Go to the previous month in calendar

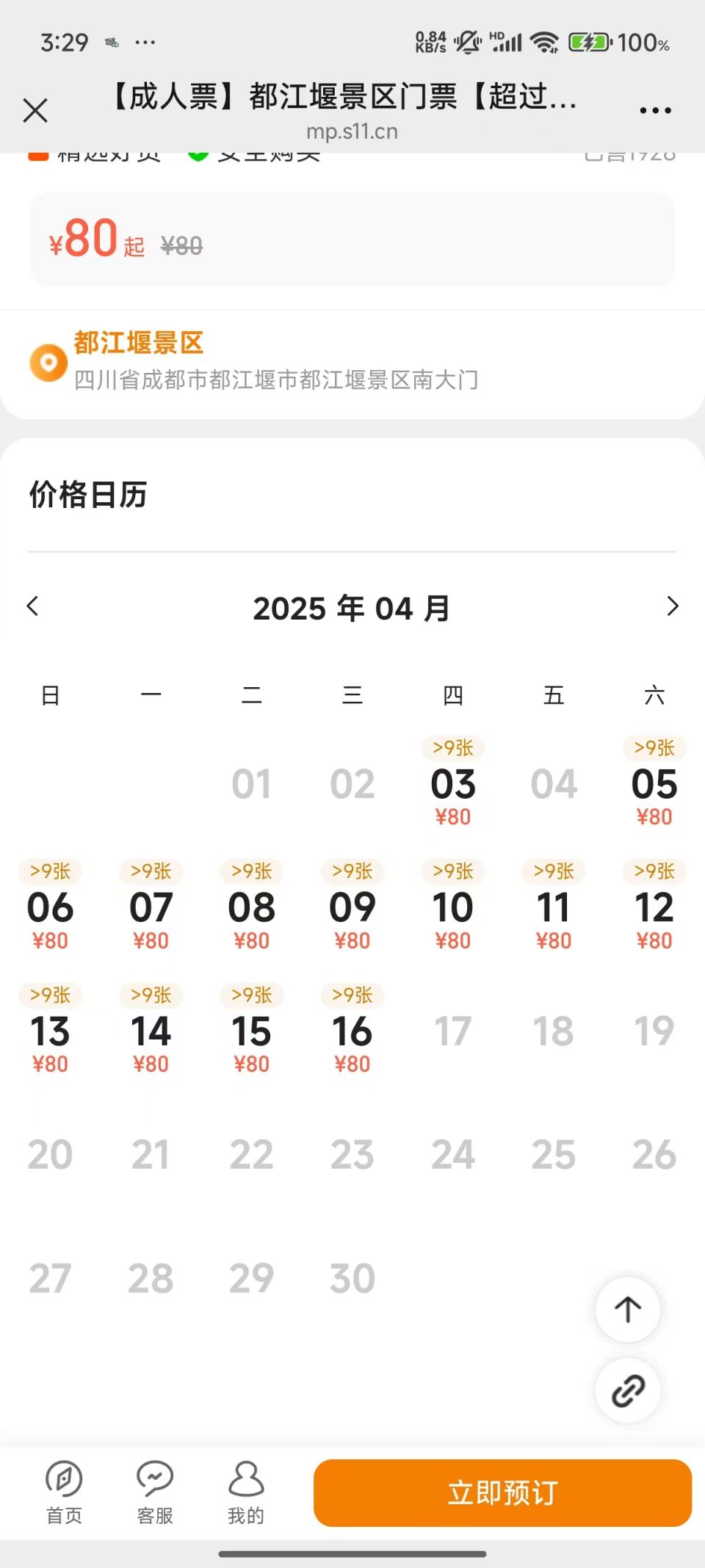pos(32,606)
